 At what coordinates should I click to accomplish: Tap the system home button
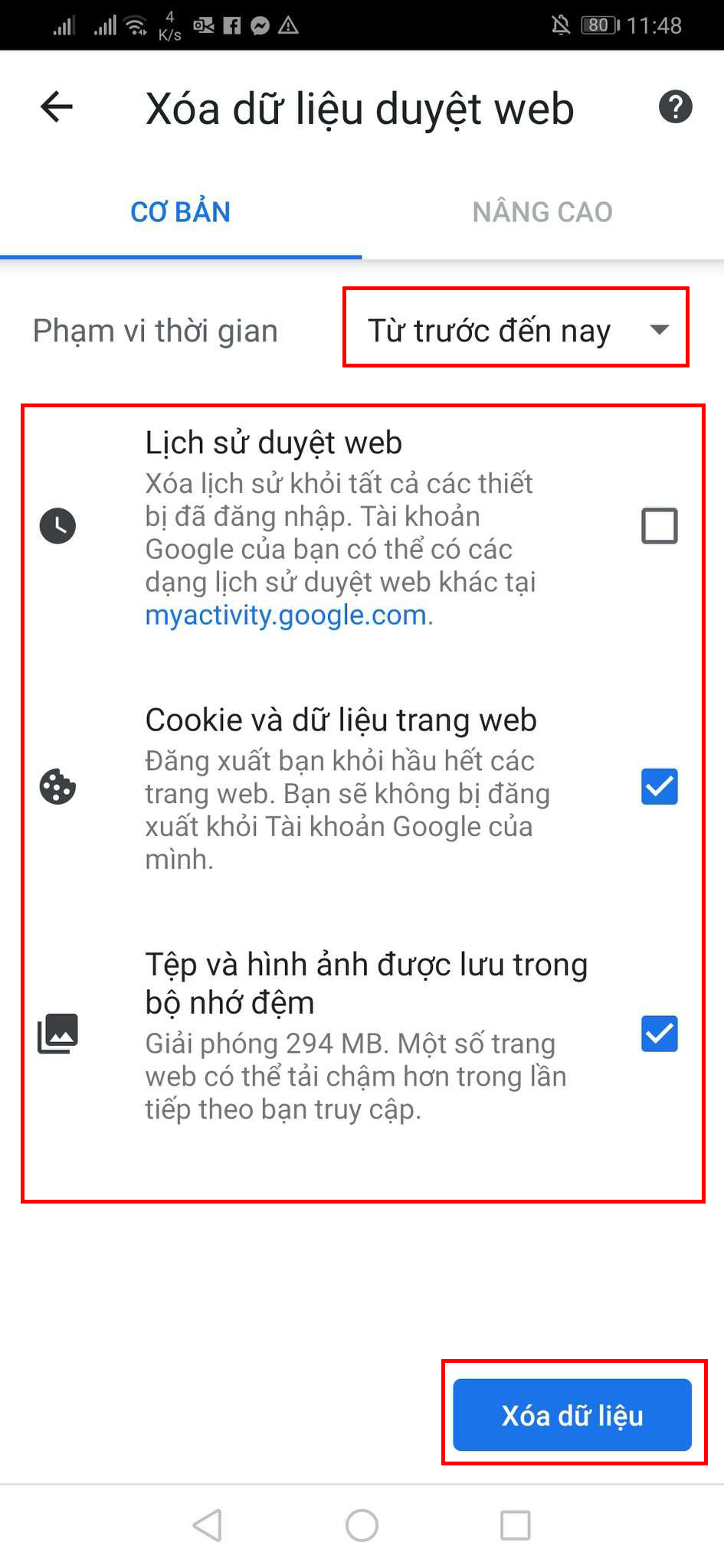362,1525
